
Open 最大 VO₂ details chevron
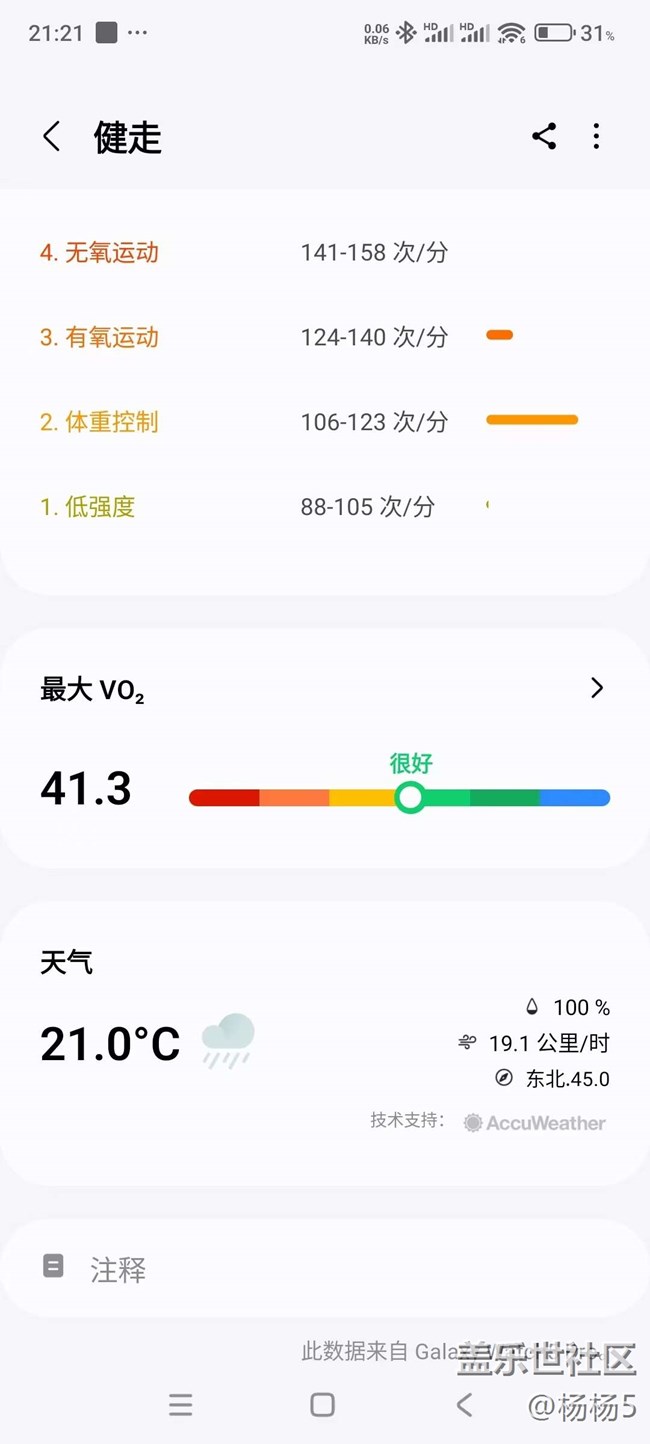coord(597,688)
